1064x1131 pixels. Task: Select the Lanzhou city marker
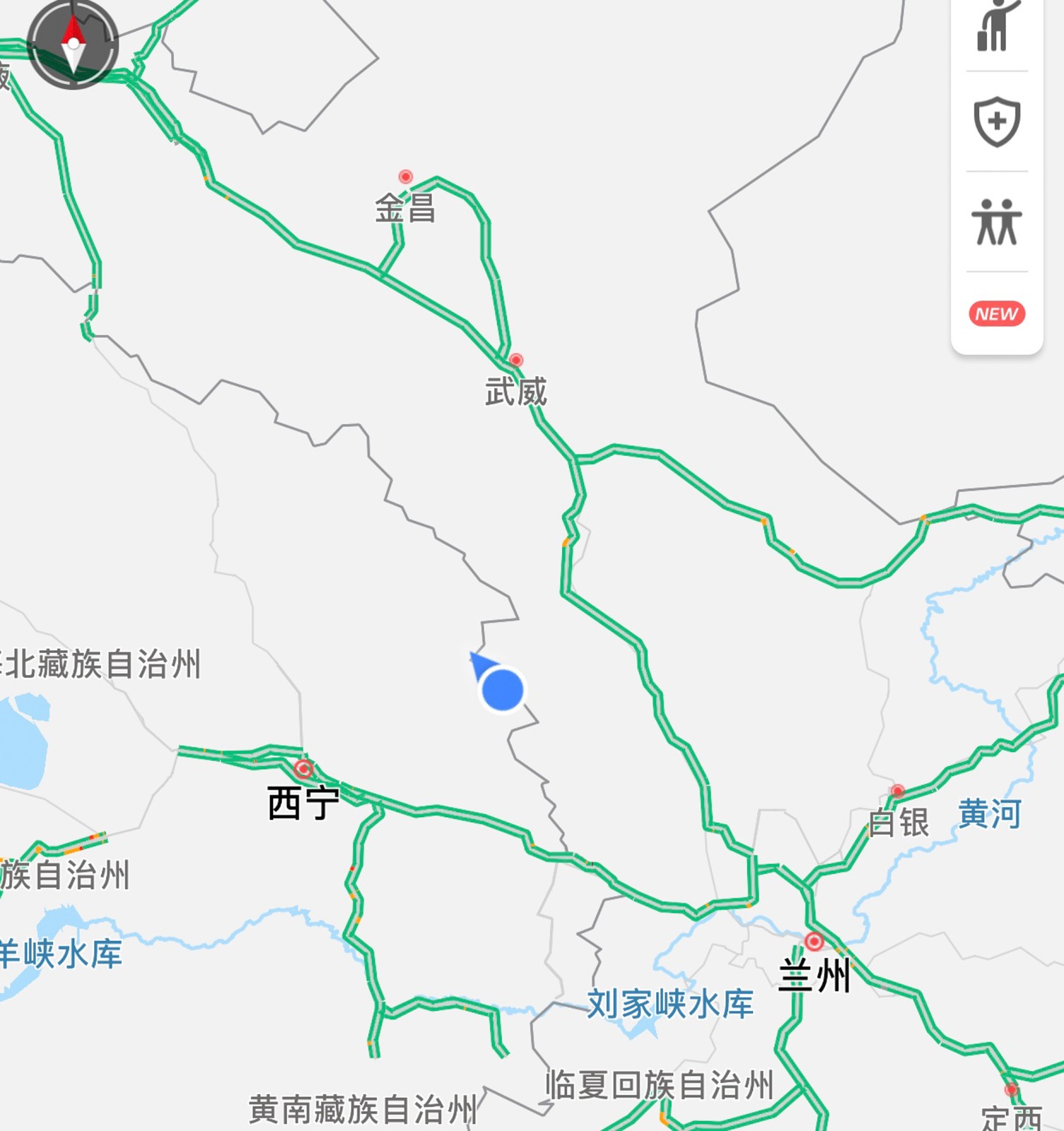coord(814,941)
